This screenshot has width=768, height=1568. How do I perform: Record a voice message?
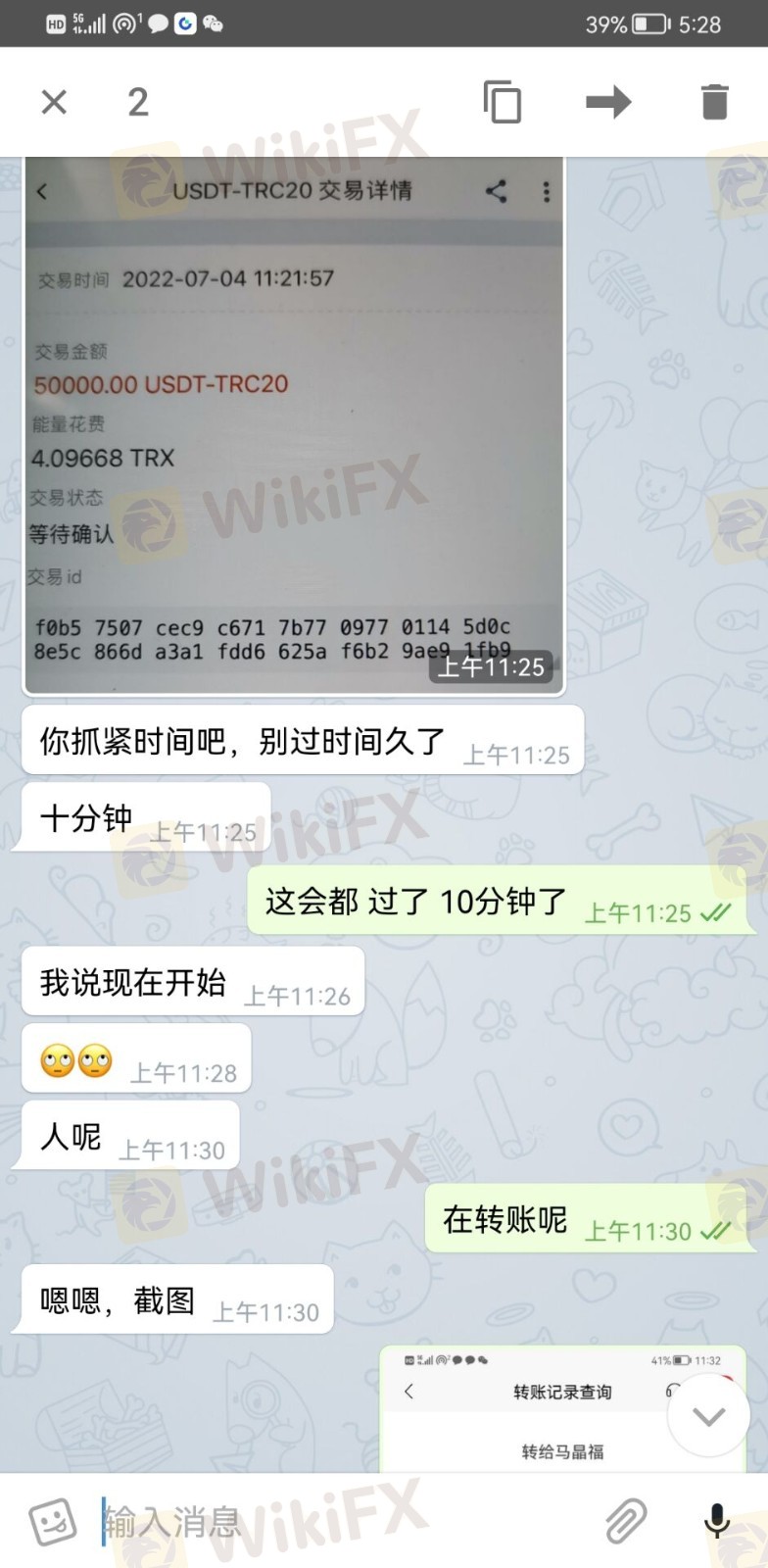717,1521
